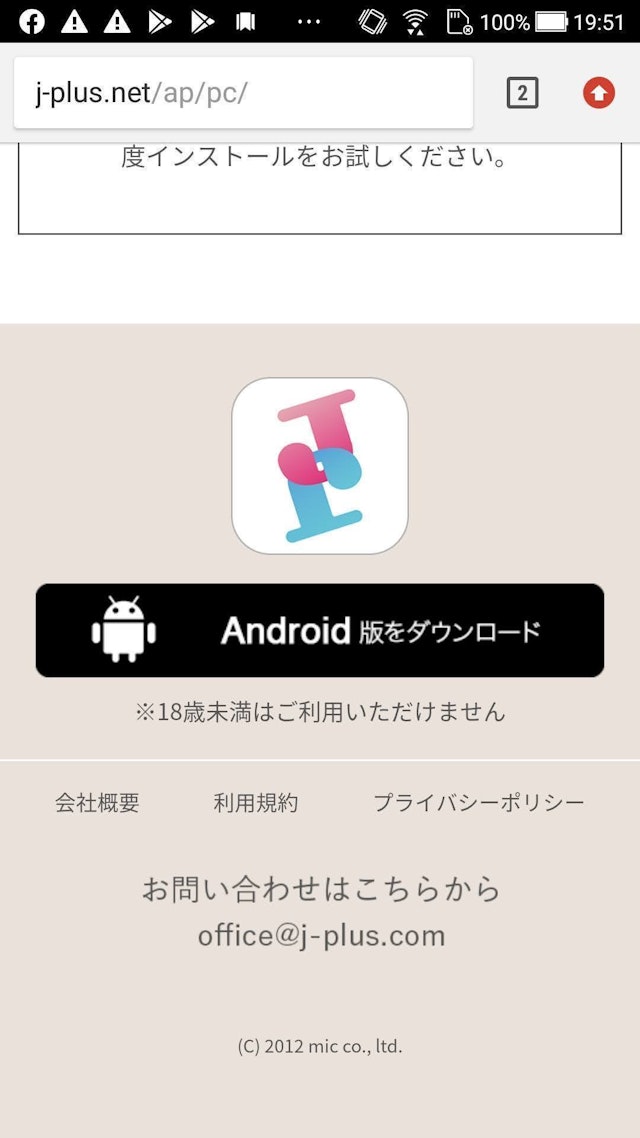
Task: Download the Android version of the app
Action: (x=320, y=631)
